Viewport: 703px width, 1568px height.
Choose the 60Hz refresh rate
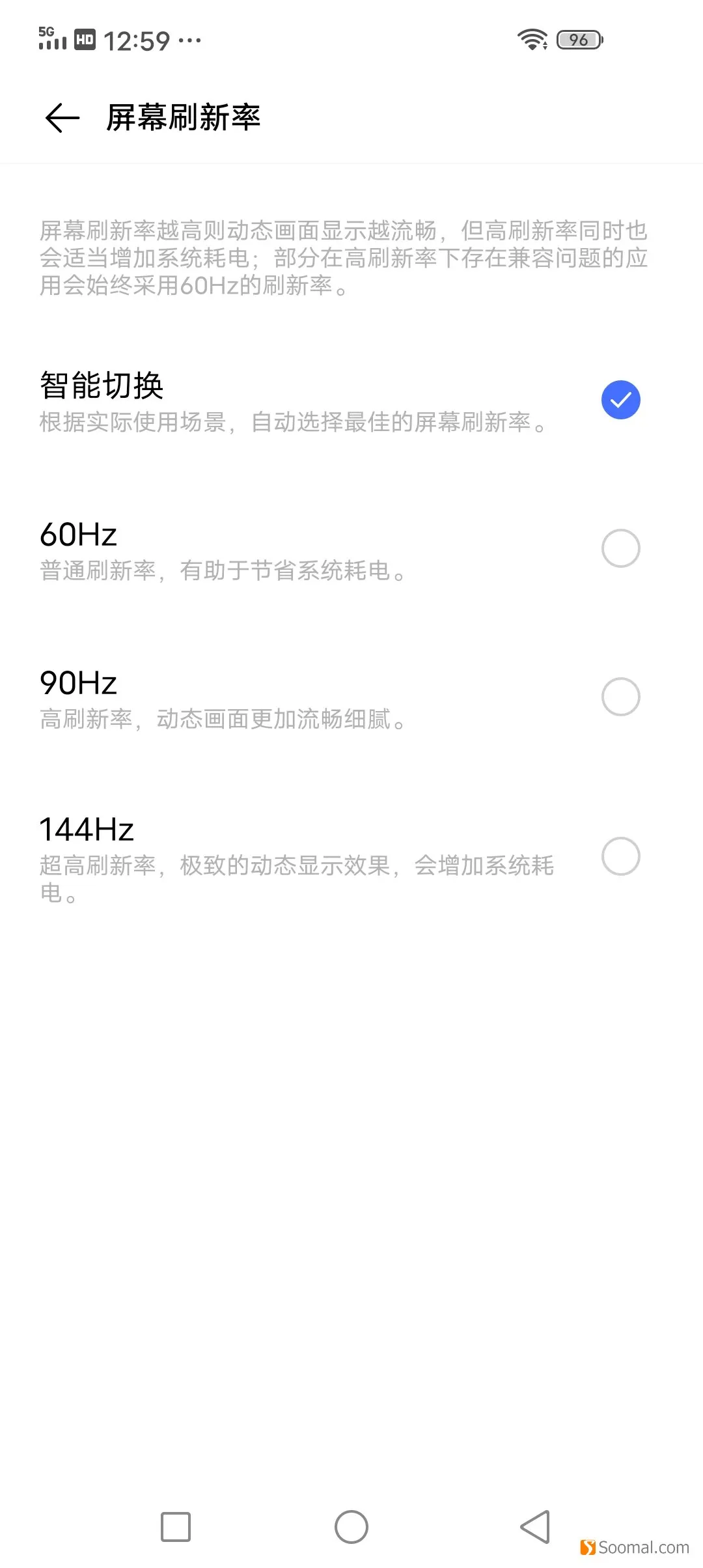351,549
